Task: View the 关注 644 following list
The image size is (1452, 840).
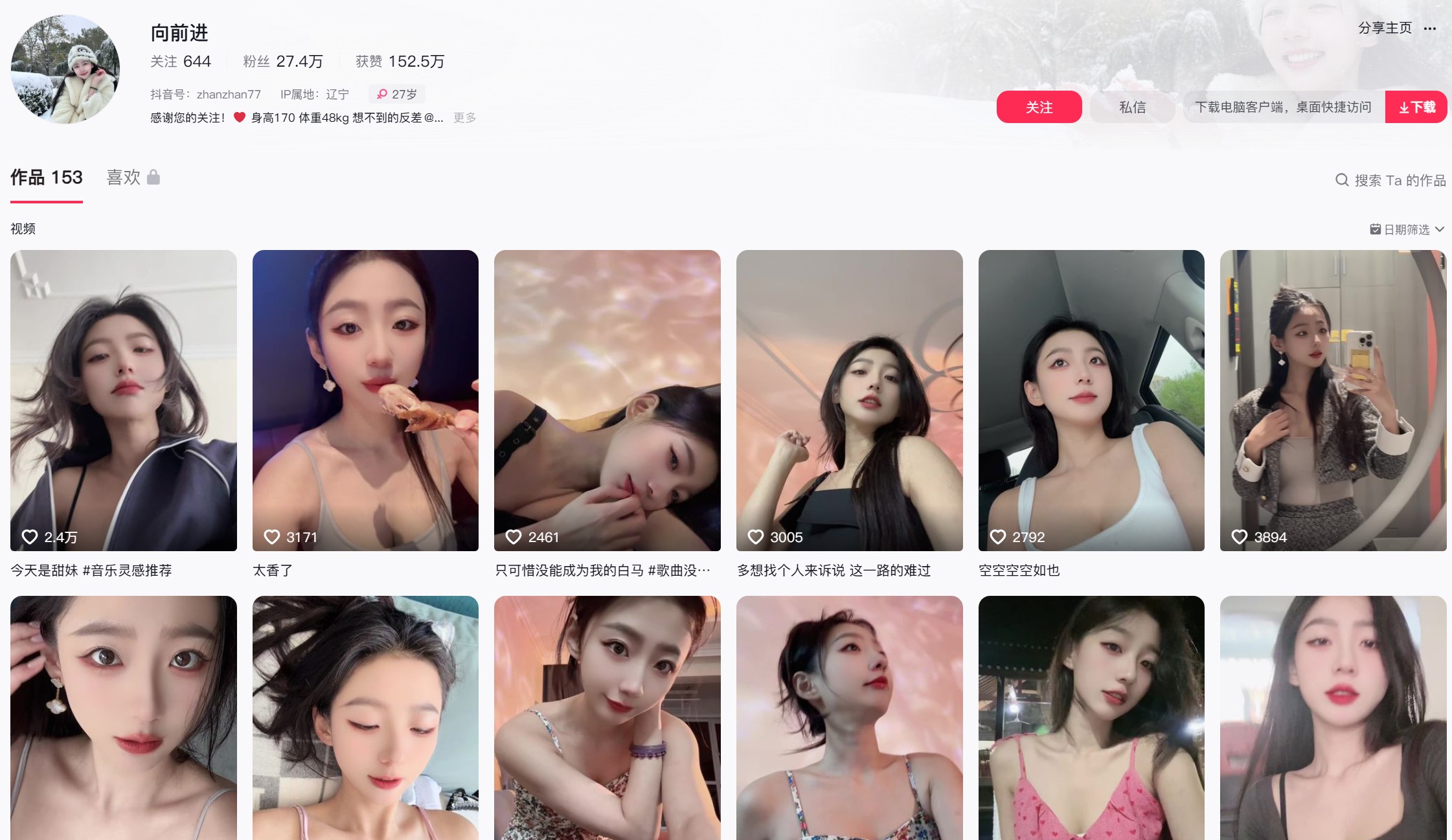Action: point(181,62)
